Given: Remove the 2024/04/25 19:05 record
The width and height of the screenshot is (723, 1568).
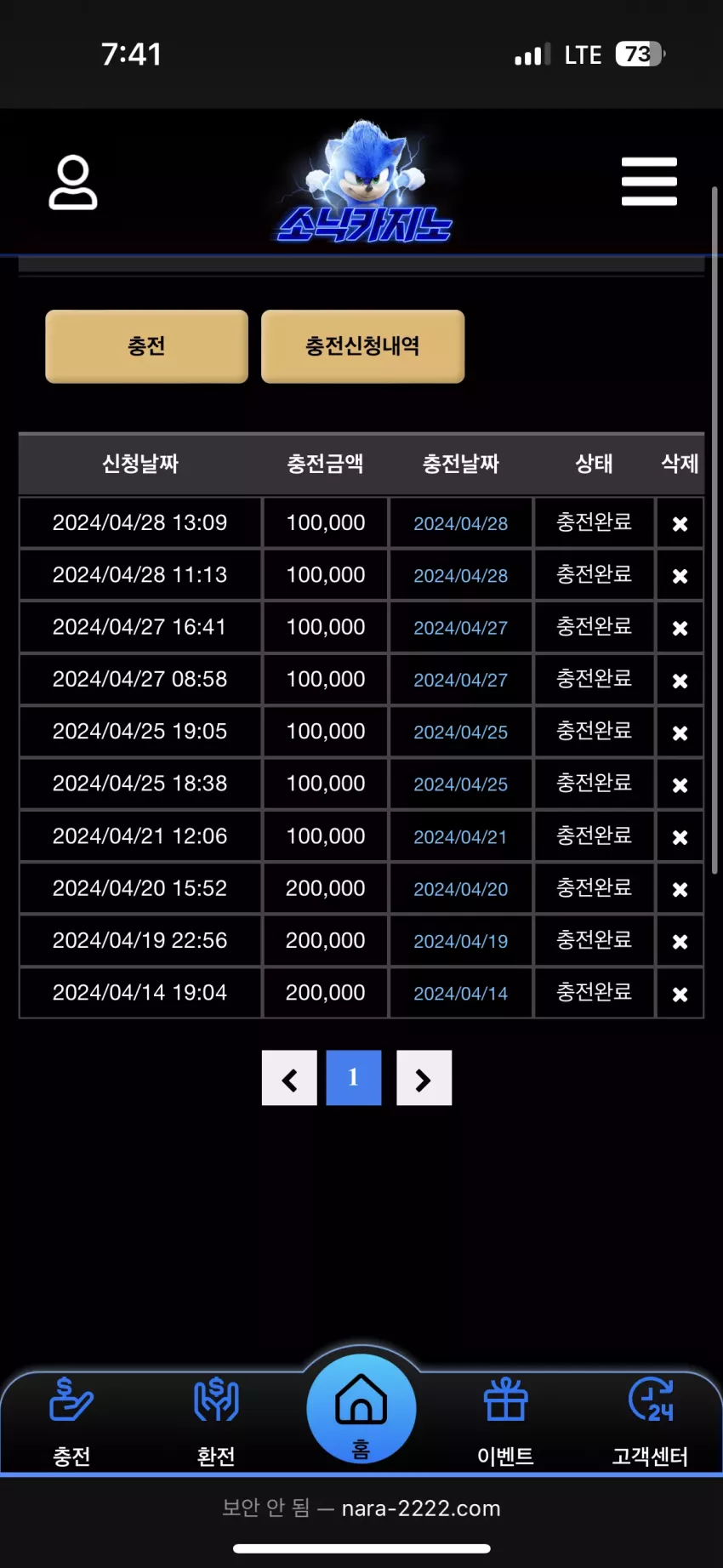Looking at the screenshot, I should (x=680, y=733).
